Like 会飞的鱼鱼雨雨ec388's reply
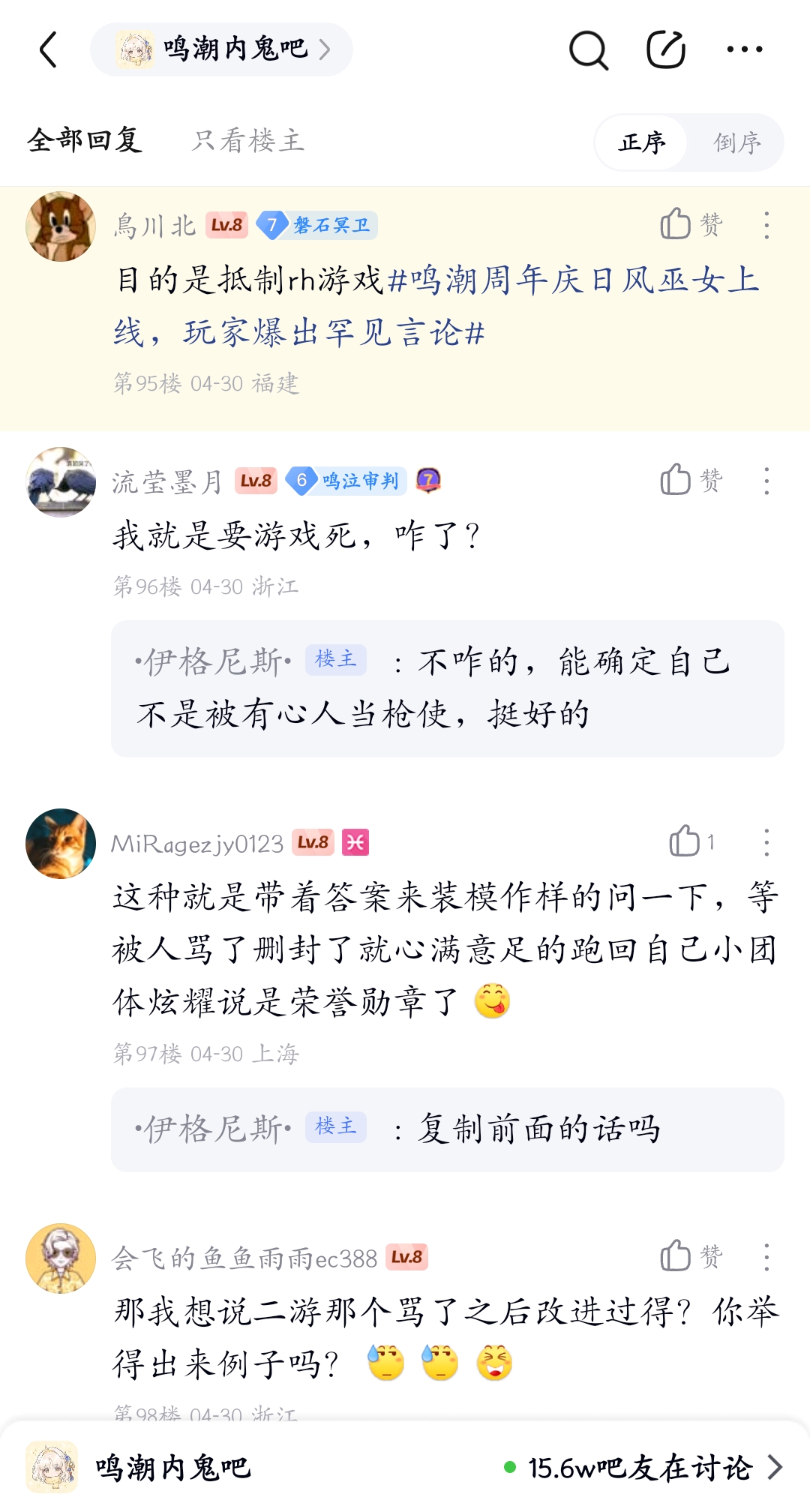This screenshot has height=1512, width=810. (x=691, y=1256)
